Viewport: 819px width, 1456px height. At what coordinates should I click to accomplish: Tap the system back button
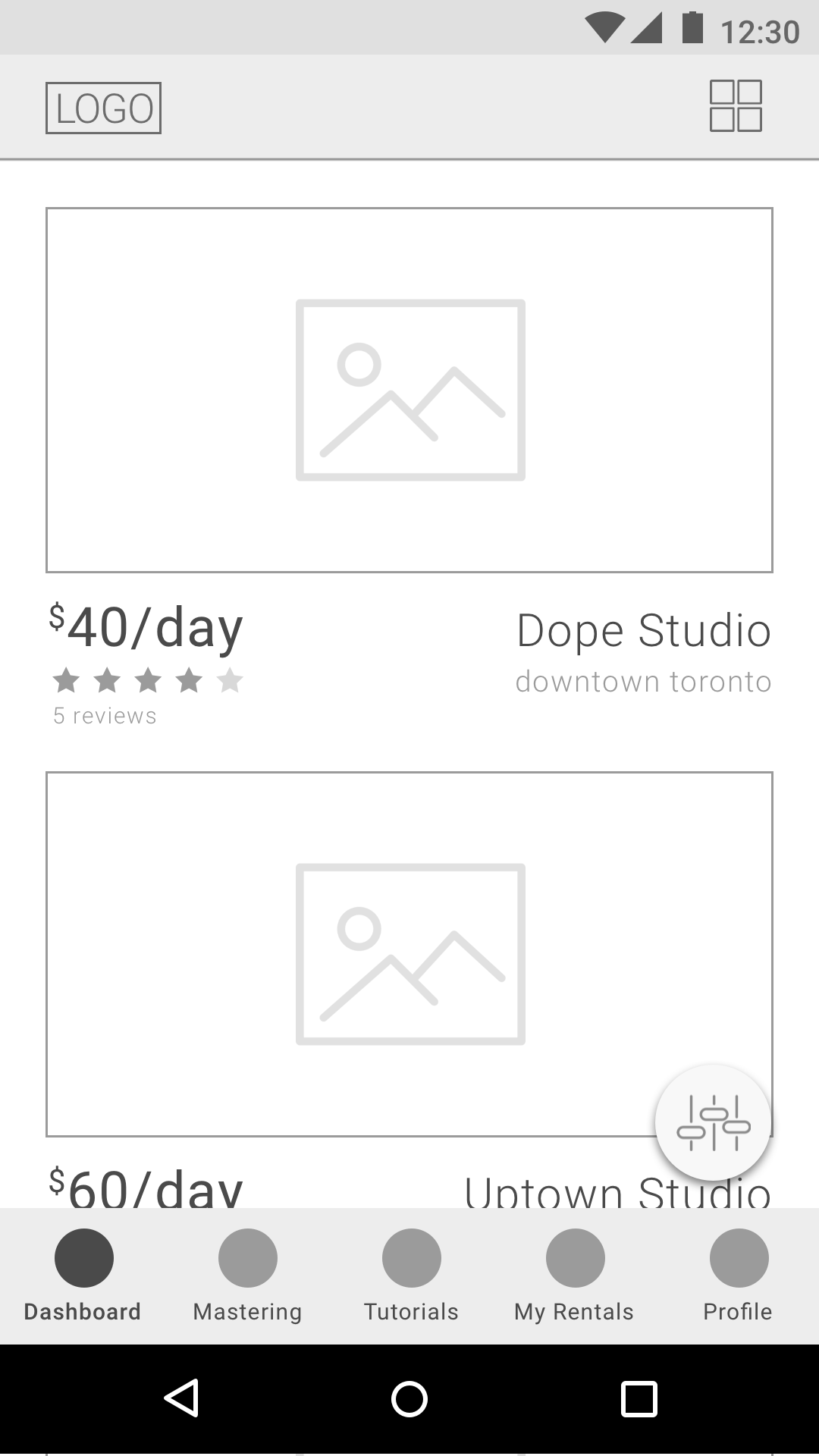182,1398
